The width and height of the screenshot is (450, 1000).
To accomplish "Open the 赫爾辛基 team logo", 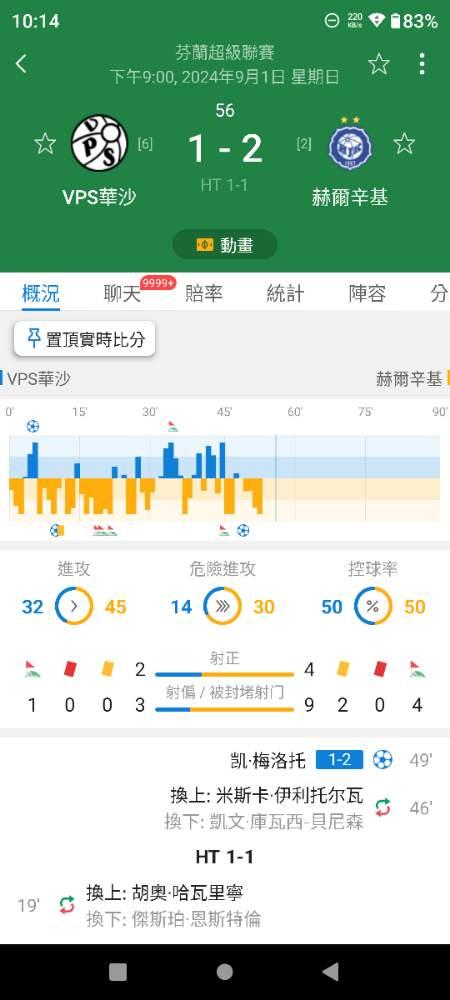I will [351, 147].
